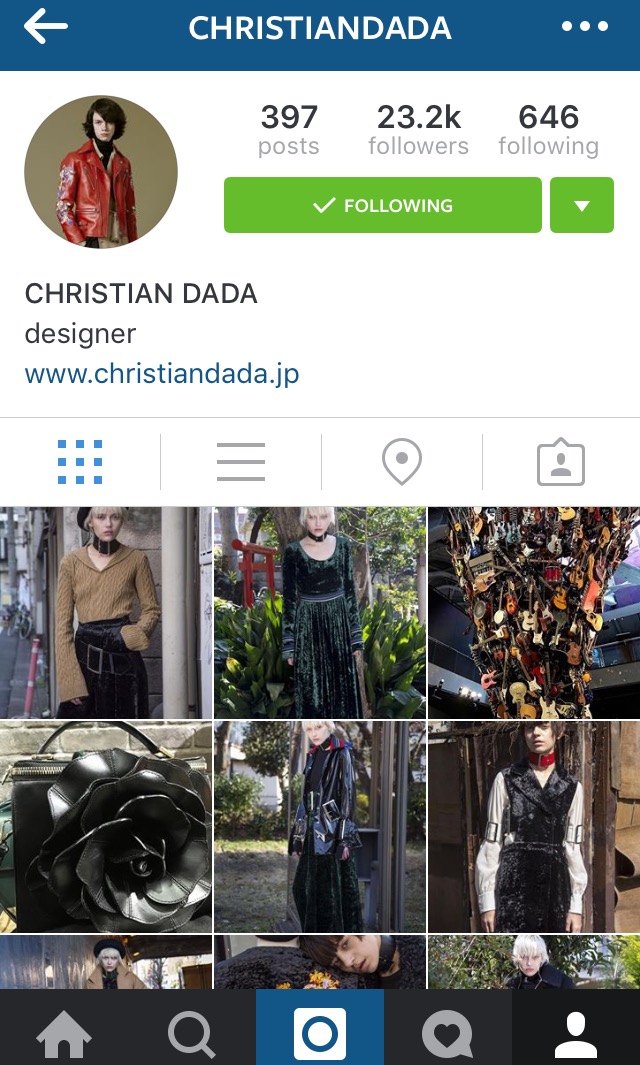Open the photo with red collar vest
Screen dimensions: 640x1065
(534, 826)
